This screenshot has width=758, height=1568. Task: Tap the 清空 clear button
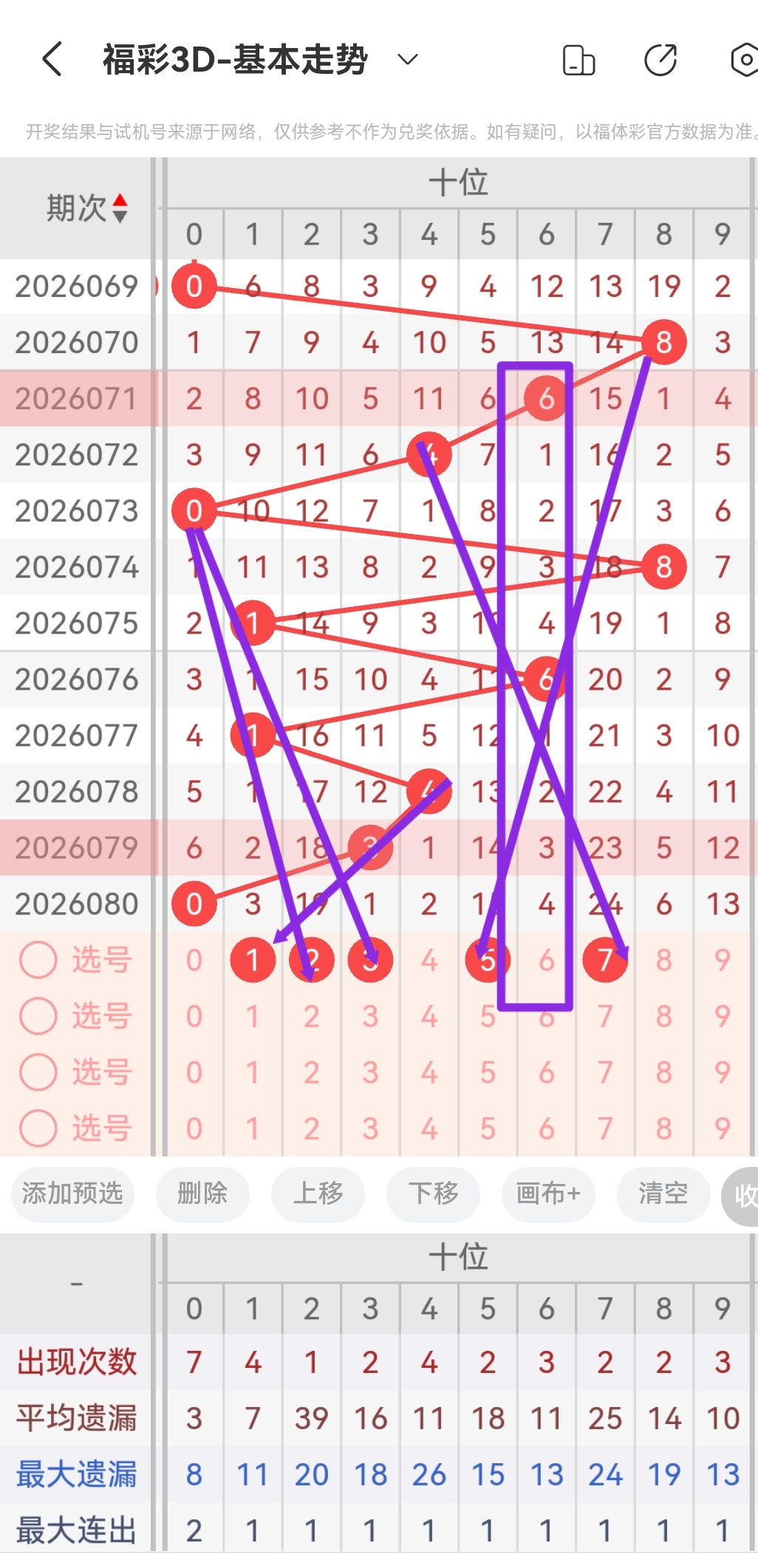click(x=663, y=1194)
